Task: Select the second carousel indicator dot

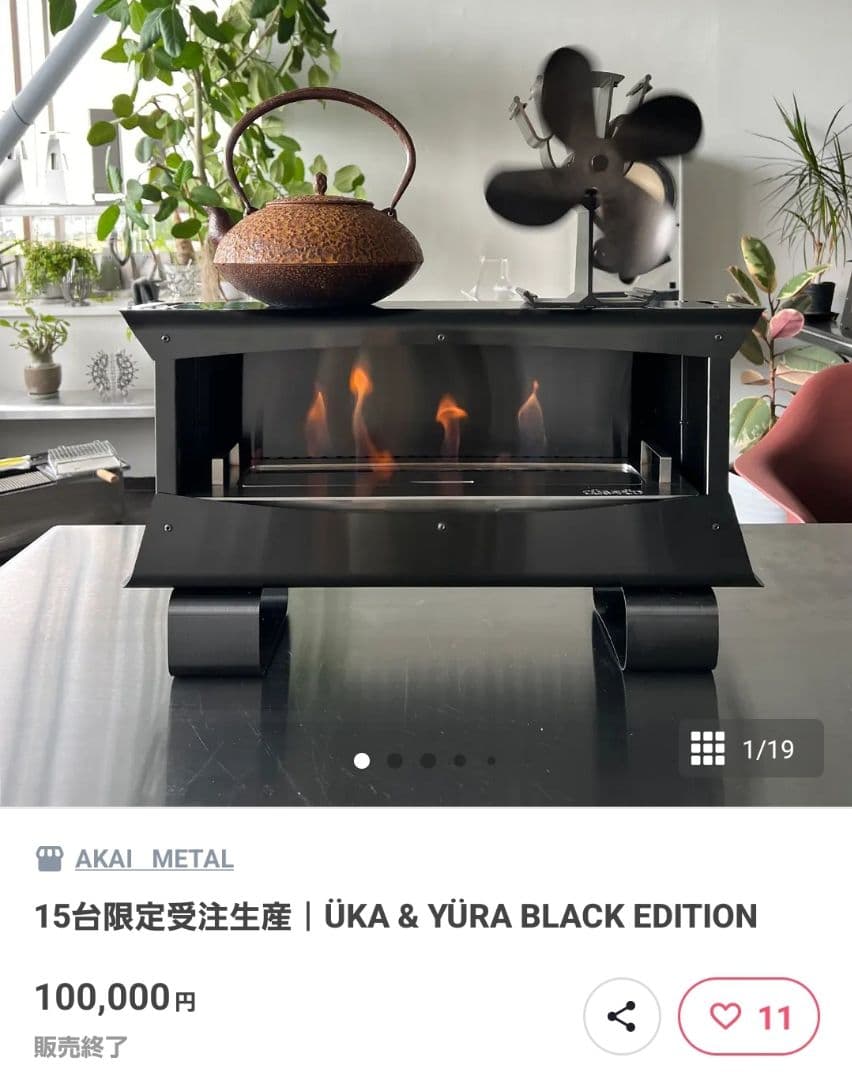Action: 393,760
